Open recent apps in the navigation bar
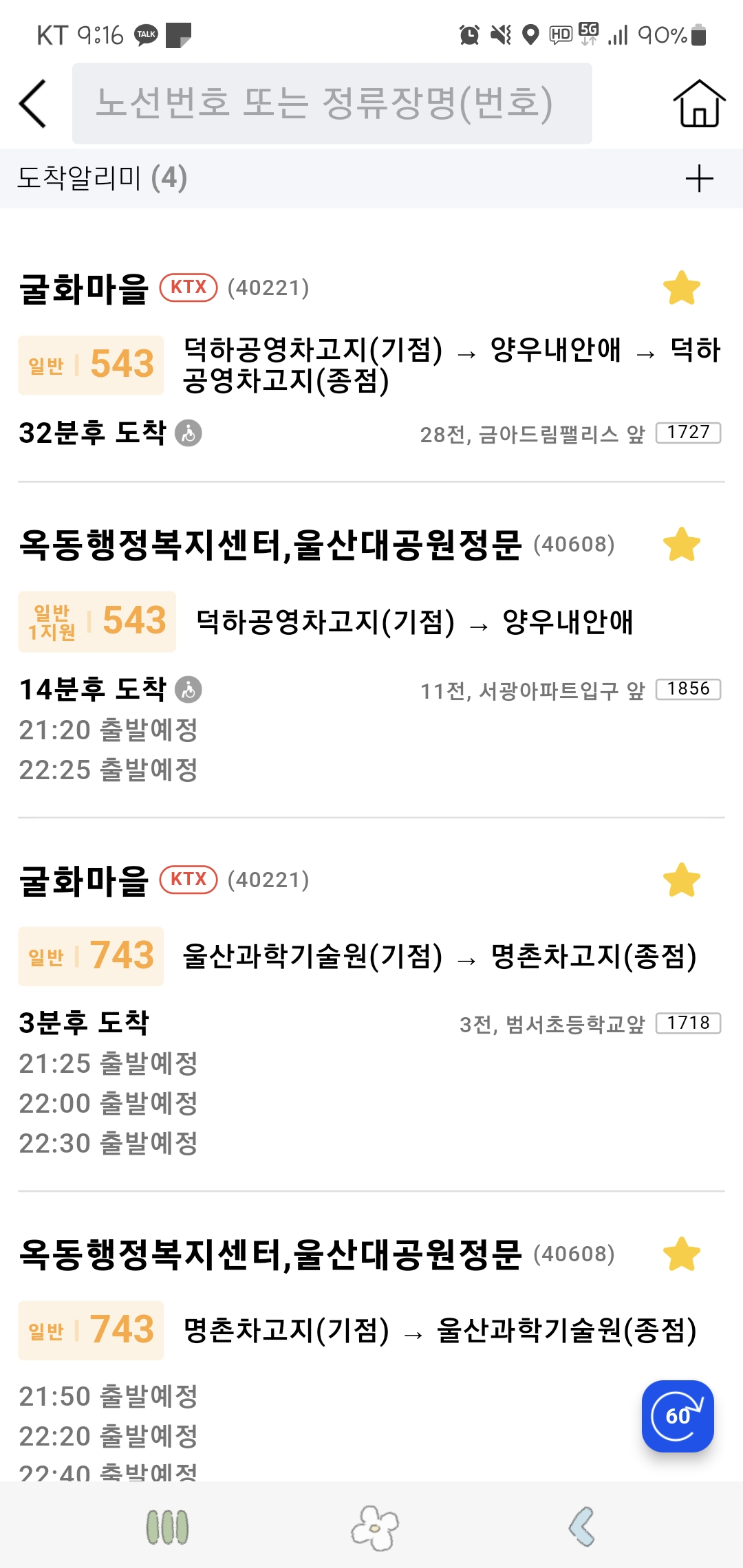Image resolution: width=743 pixels, height=1568 pixels. pyautogui.click(x=167, y=1527)
